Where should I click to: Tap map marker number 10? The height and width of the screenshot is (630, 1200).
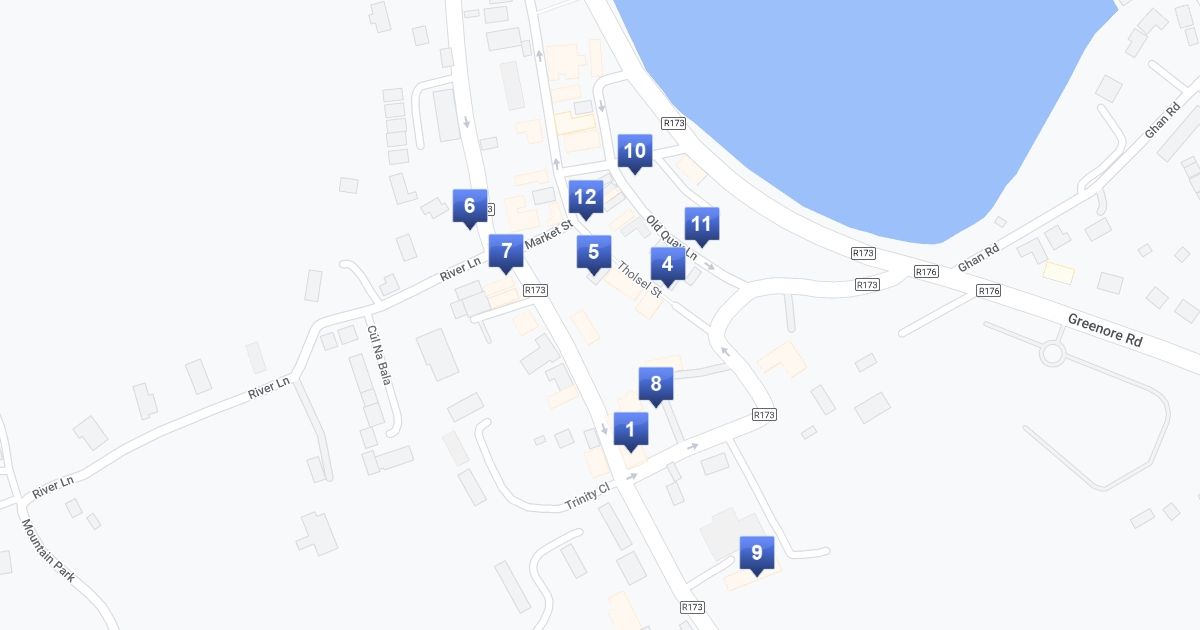[x=634, y=152]
